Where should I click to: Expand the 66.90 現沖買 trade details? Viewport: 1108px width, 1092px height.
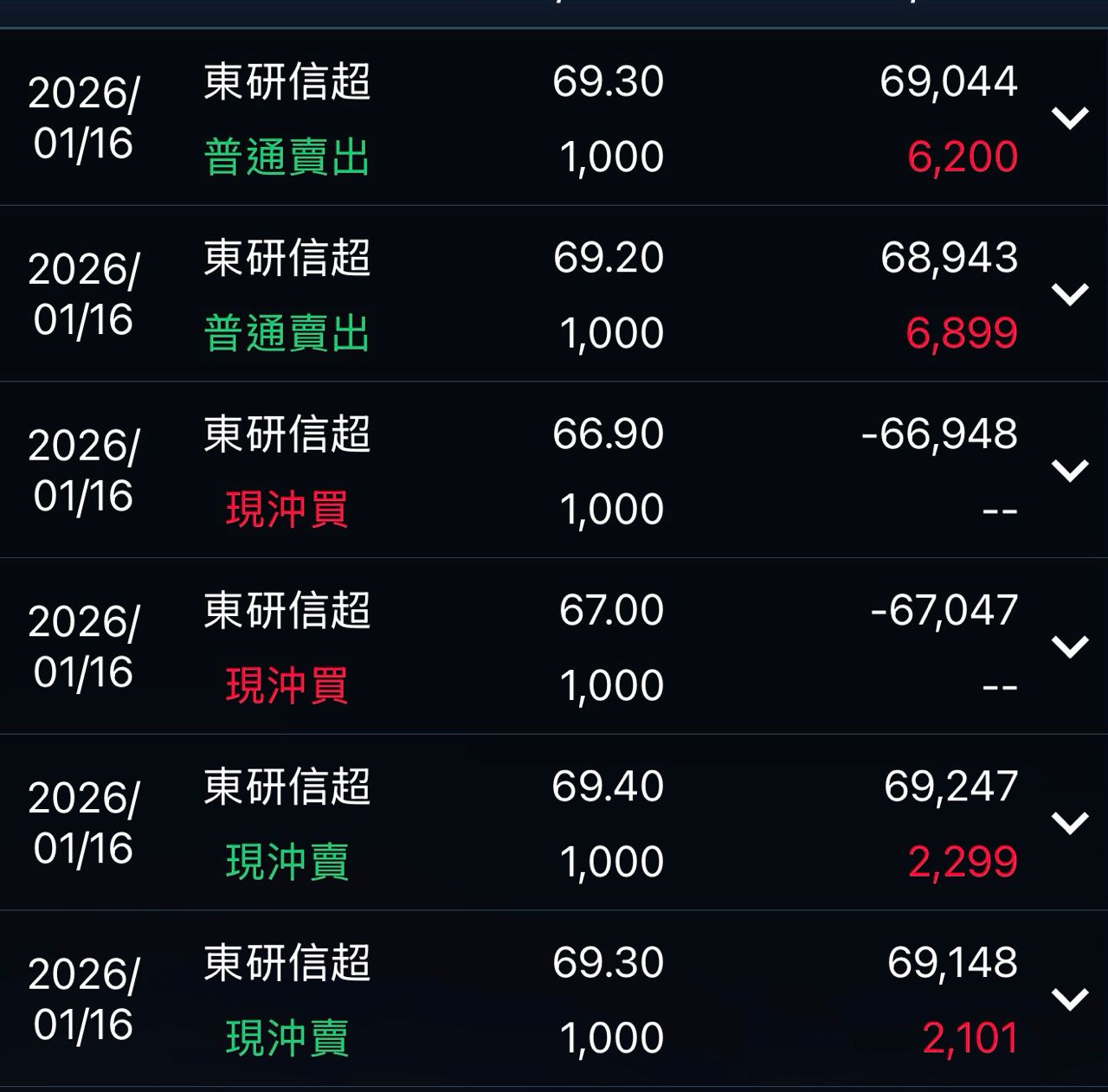click(1069, 471)
